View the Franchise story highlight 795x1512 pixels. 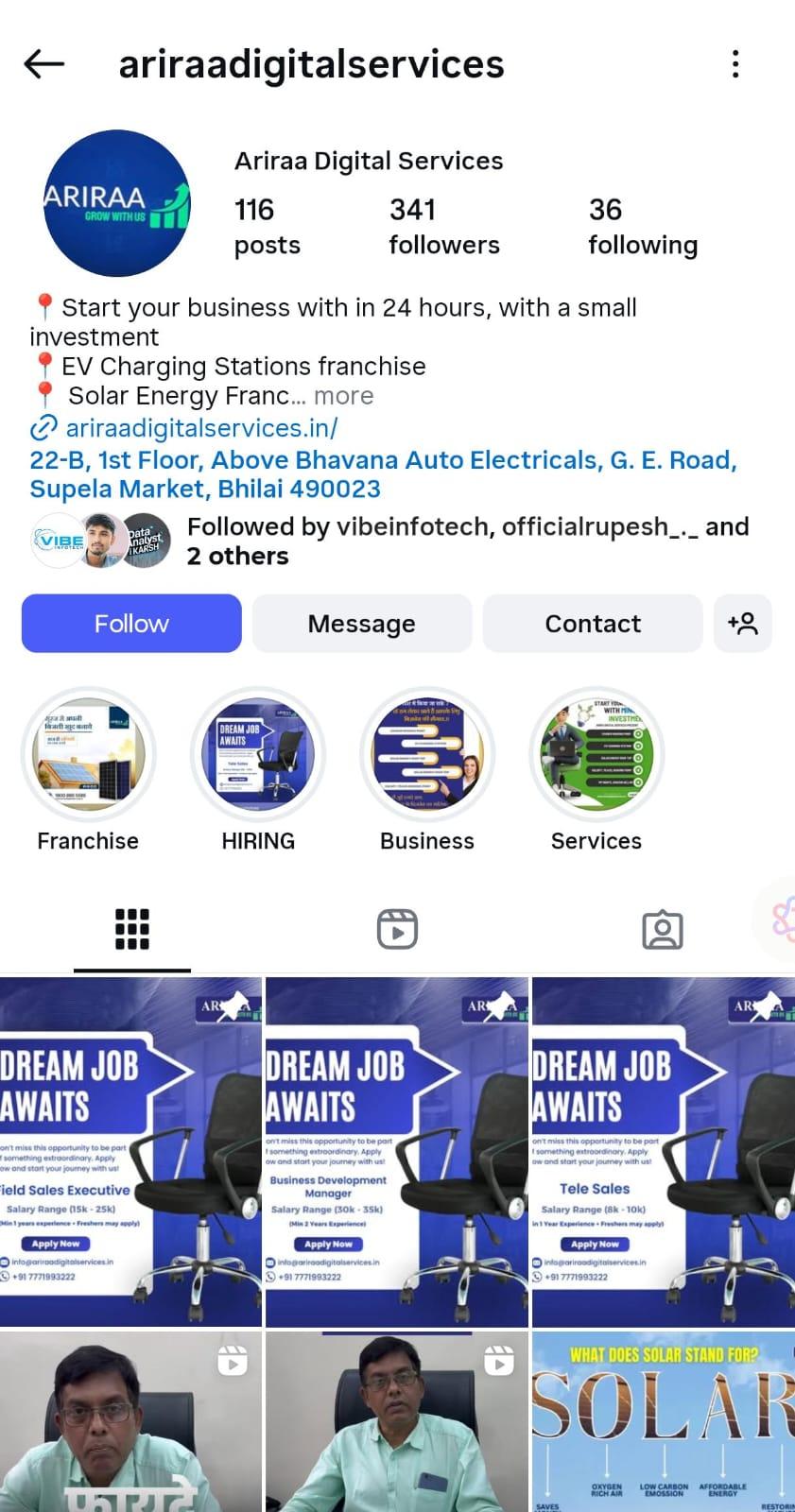(88, 755)
